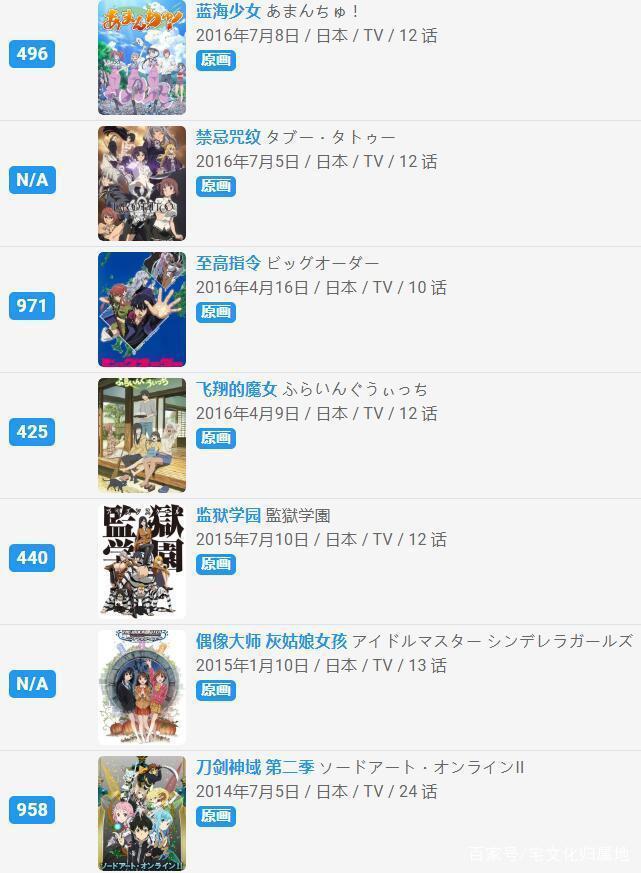Image resolution: width=641 pixels, height=873 pixels.
Task: Open the 飞翔的魔女 title link
Action: pos(237,389)
